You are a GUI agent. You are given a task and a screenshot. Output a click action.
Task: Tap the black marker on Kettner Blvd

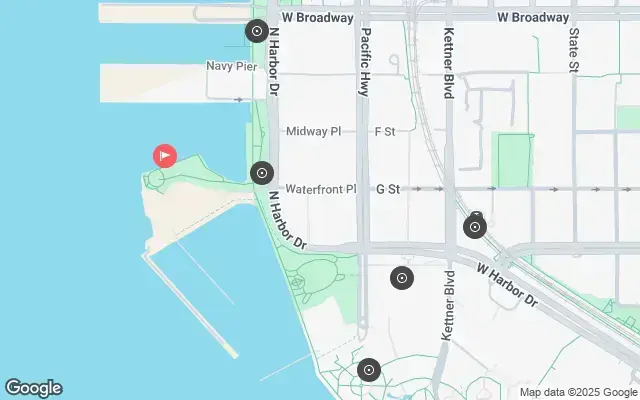[475, 228]
